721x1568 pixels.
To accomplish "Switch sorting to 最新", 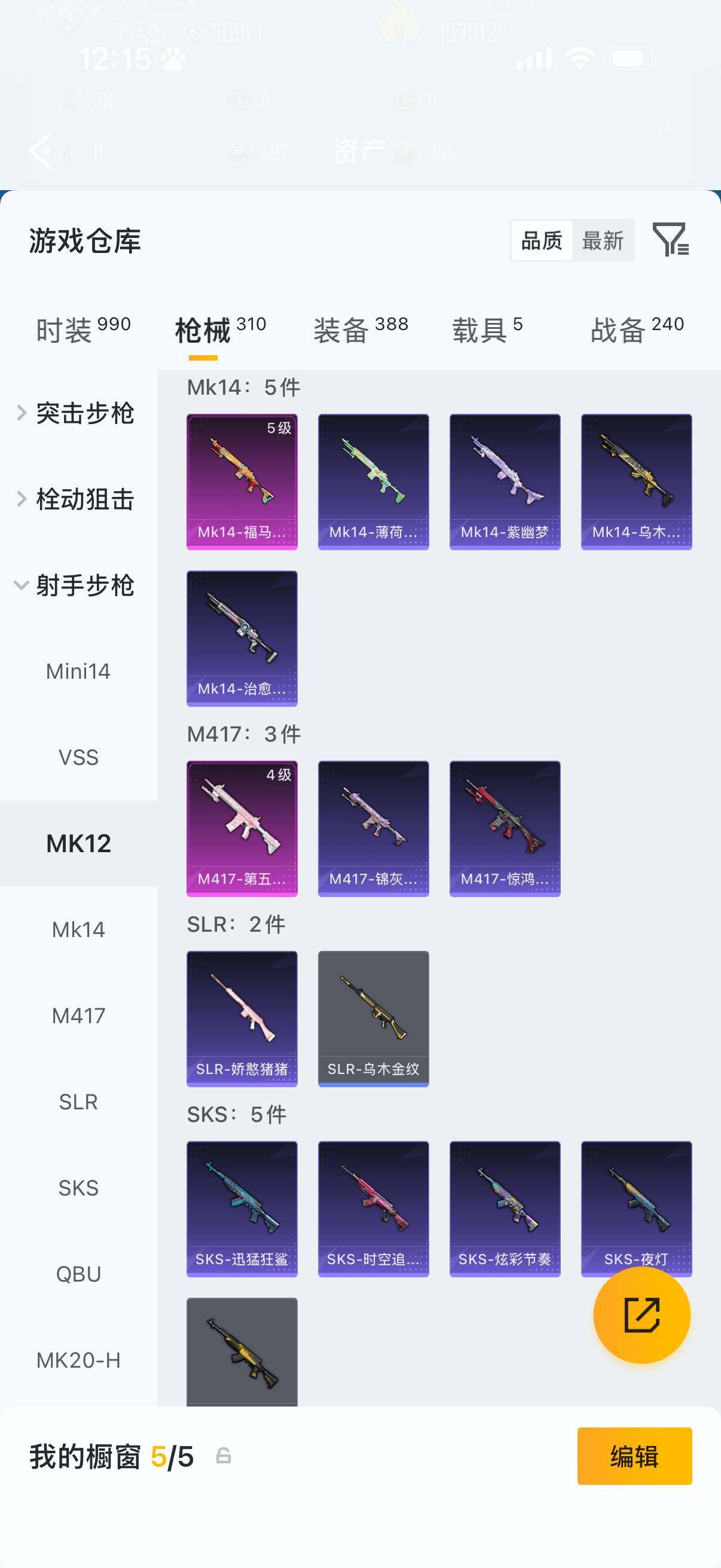I will (x=604, y=241).
